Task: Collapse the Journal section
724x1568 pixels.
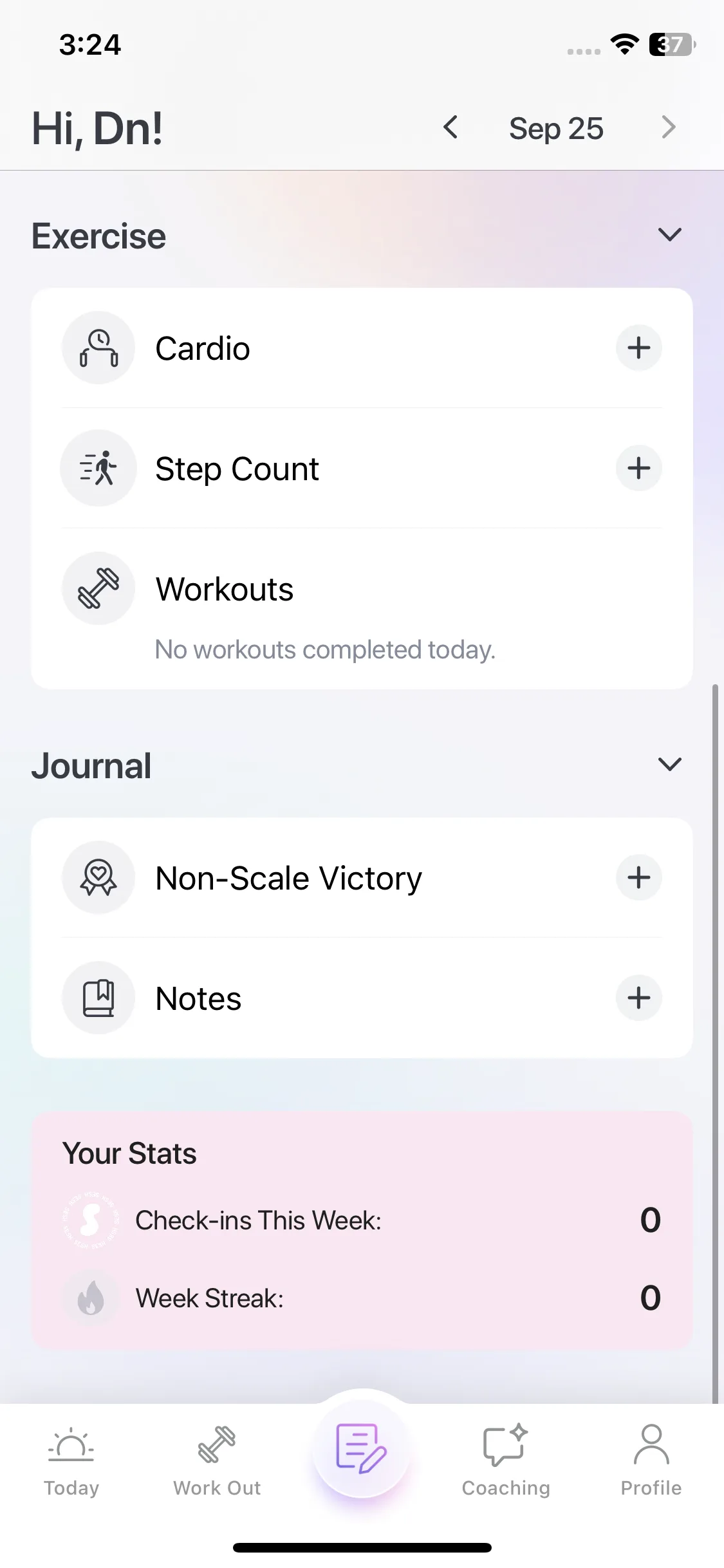Action: pos(669,764)
